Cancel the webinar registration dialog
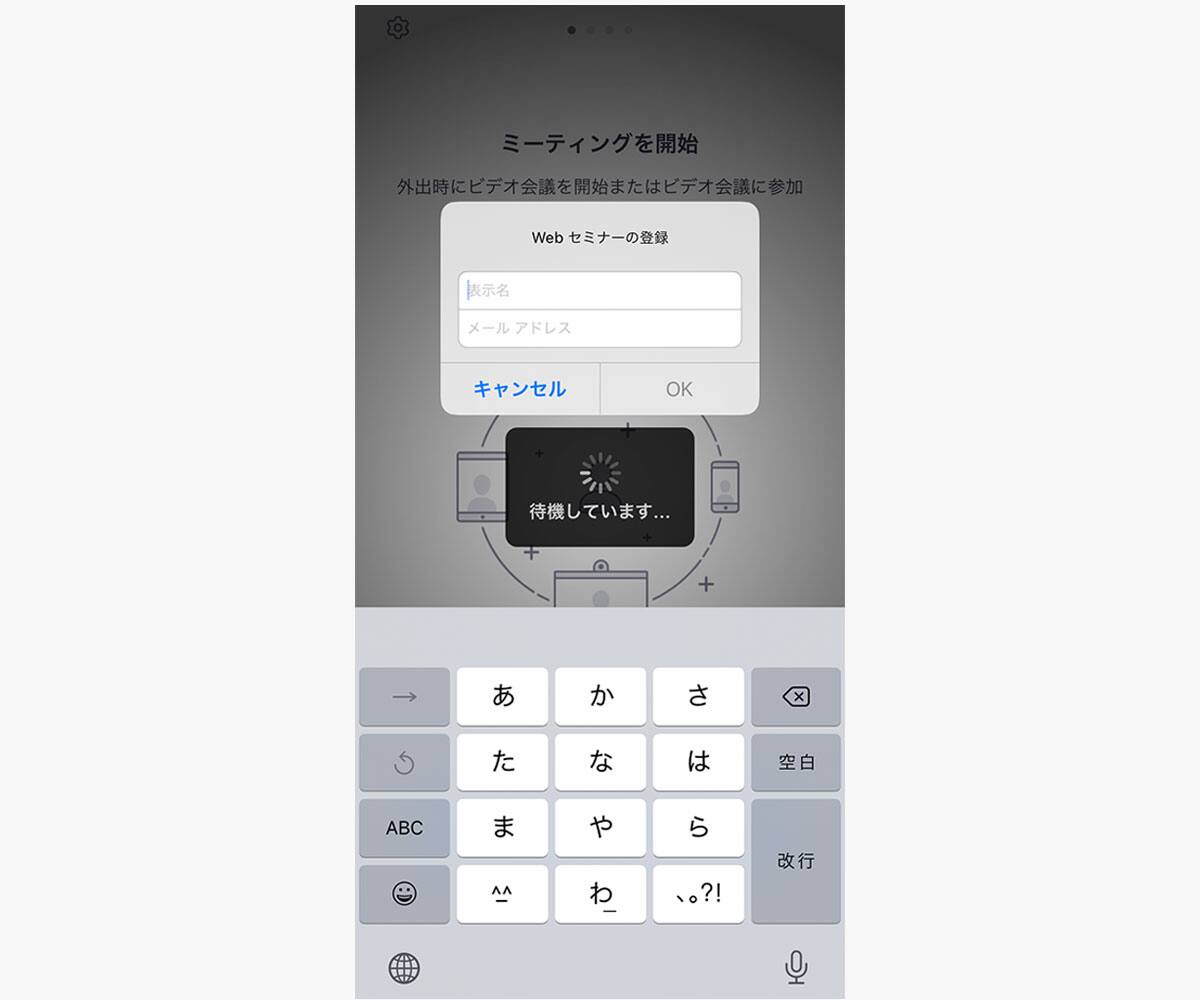Viewport: 1200px width, 1000px height. (519, 389)
